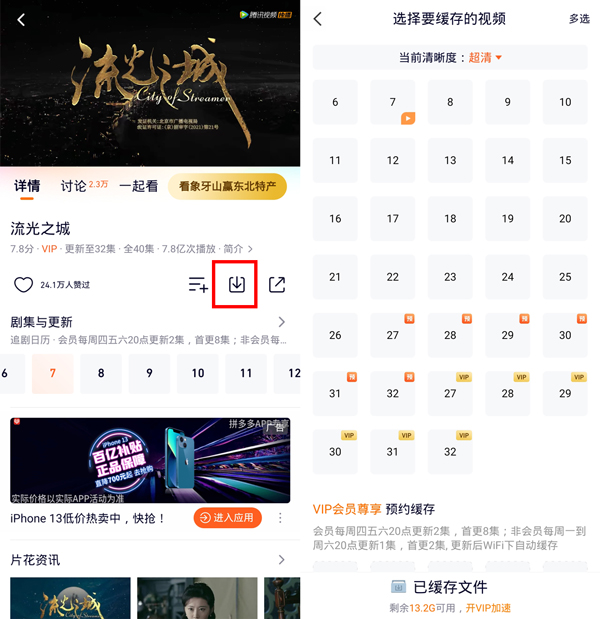Tap the 看象牙山赢东北特产 banner button
600x619 pixels.
[x=227, y=186]
